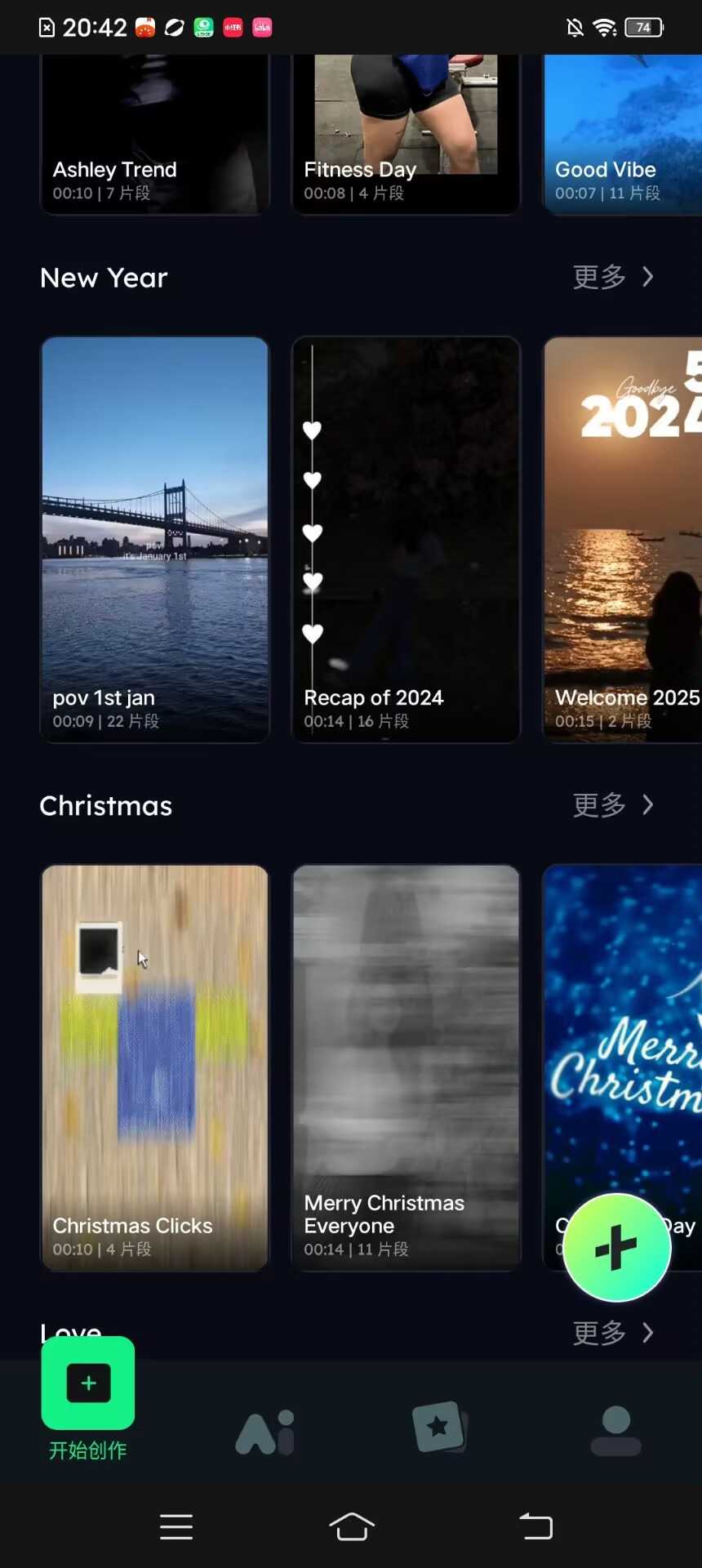This screenshot has height=1568, width=702.
Task: Show more New Year templates
Action: [613, 278]
